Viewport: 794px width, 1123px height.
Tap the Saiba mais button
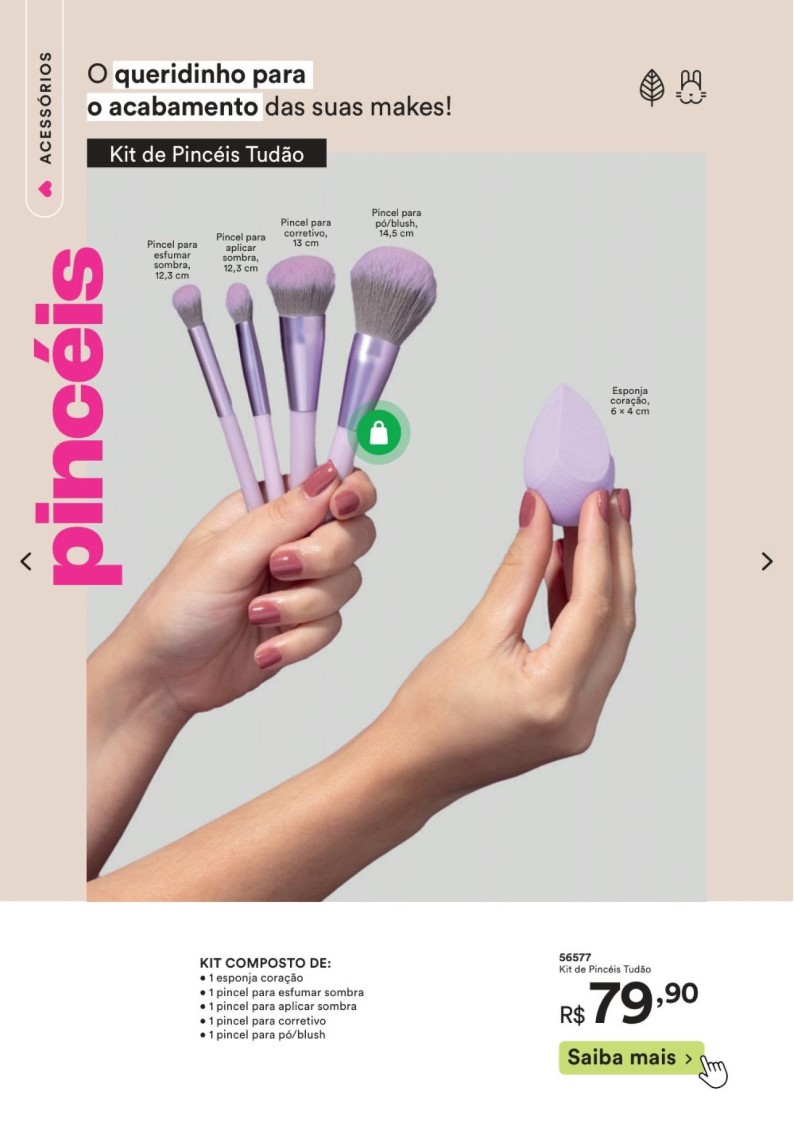coord(630,1057)
